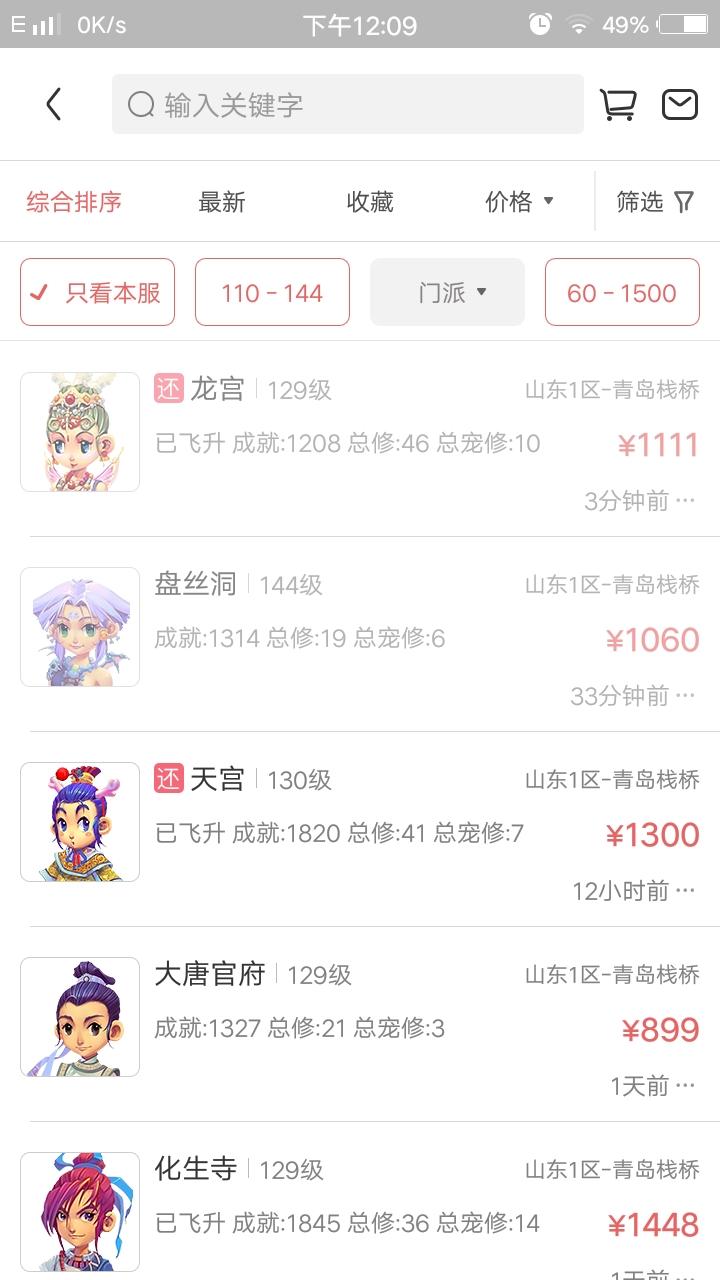Screen dimensions: 720x1280
Task: Open the 筛选 filter panel
Action: pyautogui.click(x=655, y=202)
